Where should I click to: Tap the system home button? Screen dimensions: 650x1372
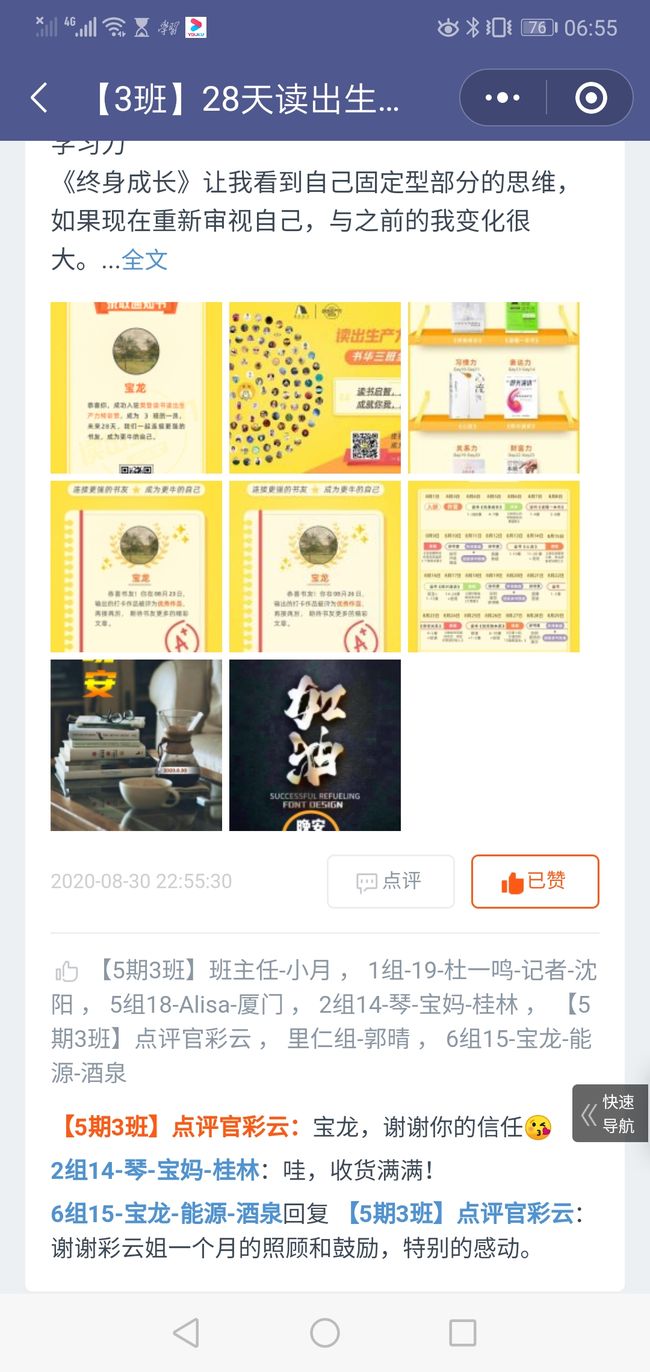325,1332
